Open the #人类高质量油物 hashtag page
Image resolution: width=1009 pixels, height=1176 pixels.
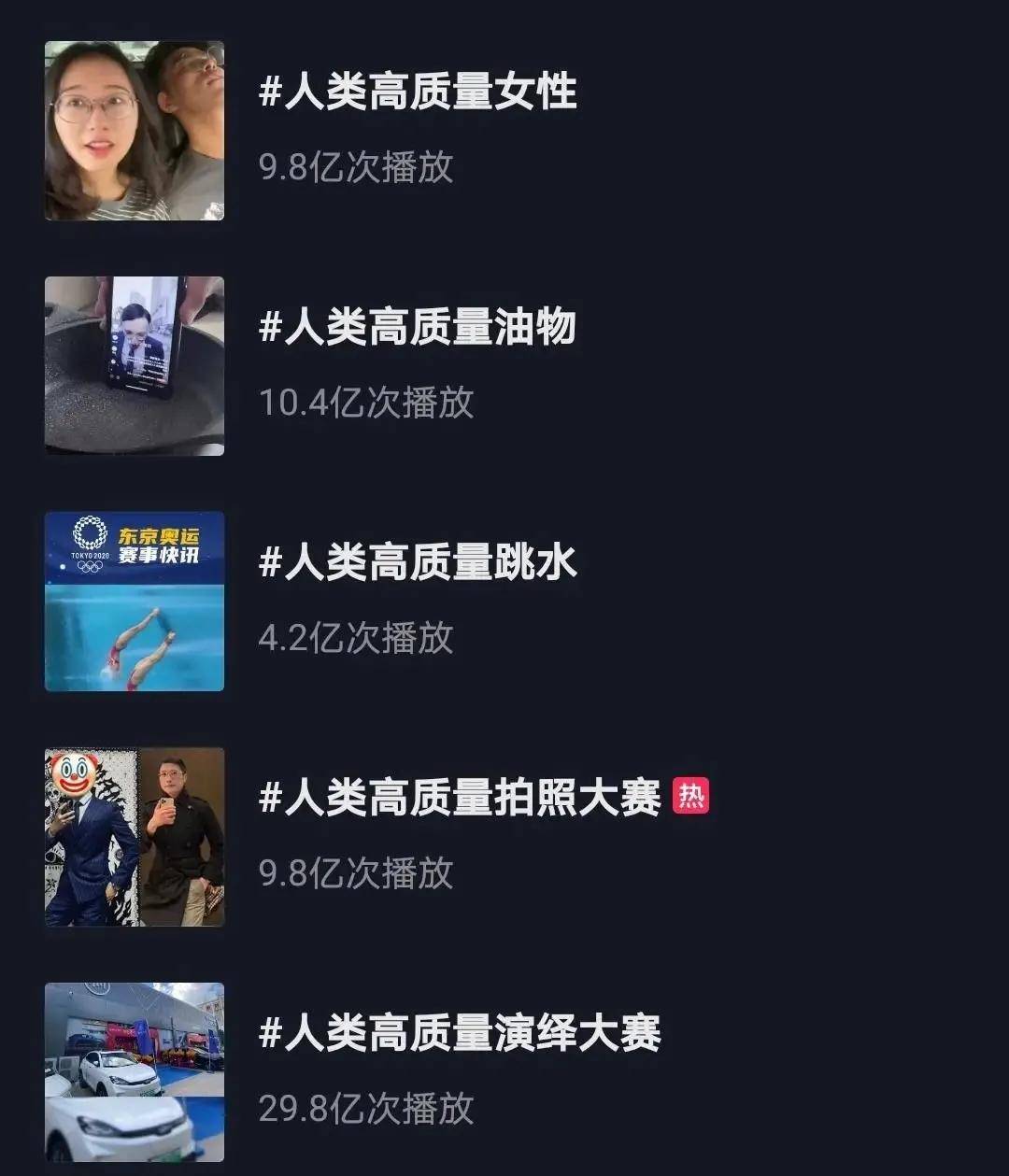coord(411,327)
